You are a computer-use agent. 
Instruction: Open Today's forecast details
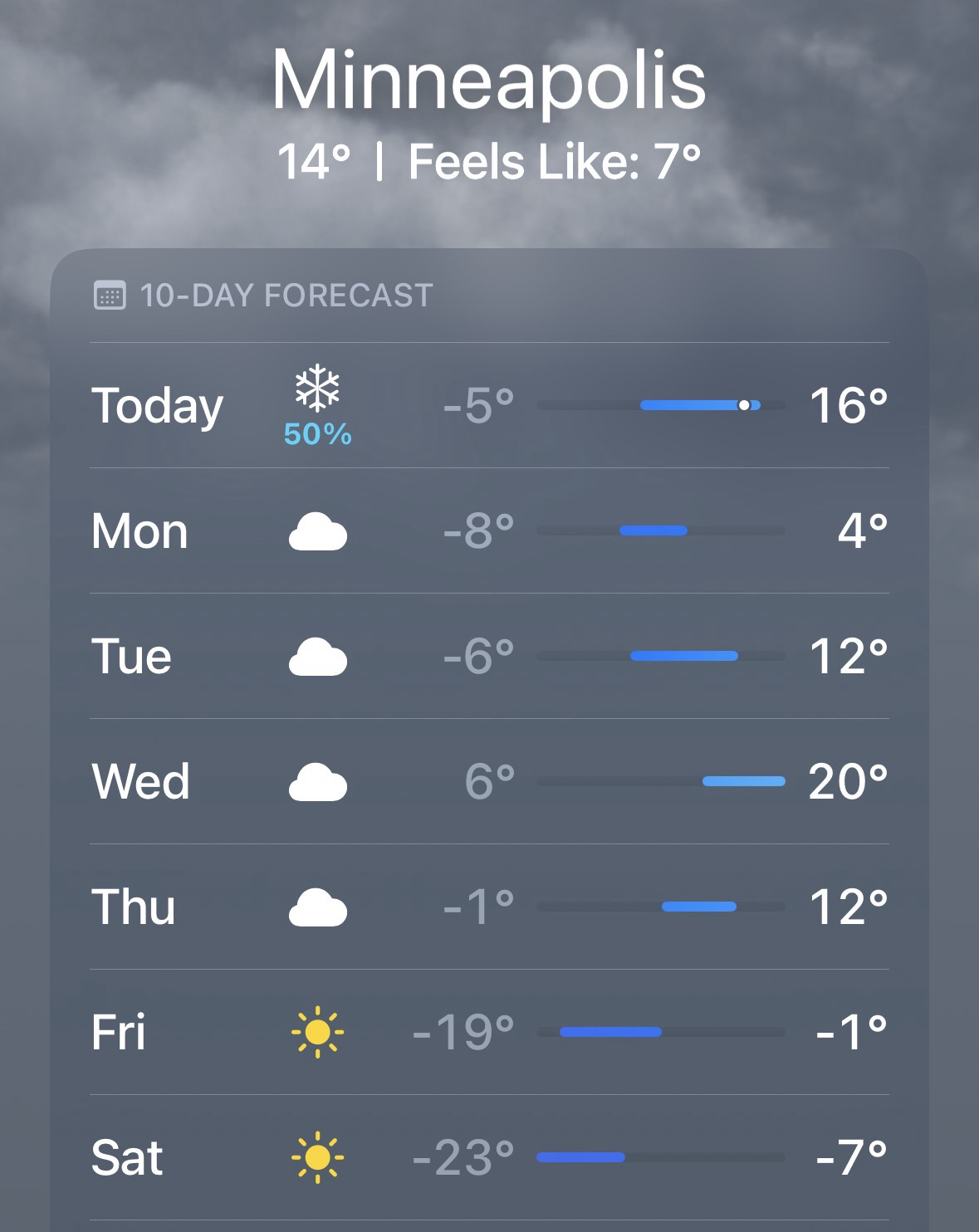[x=488, y=406]
